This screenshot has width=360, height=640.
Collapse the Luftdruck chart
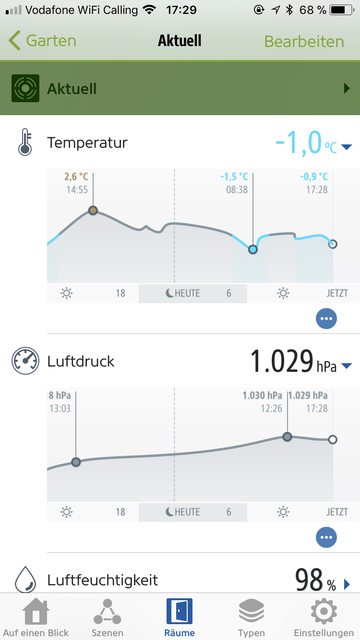346,366
